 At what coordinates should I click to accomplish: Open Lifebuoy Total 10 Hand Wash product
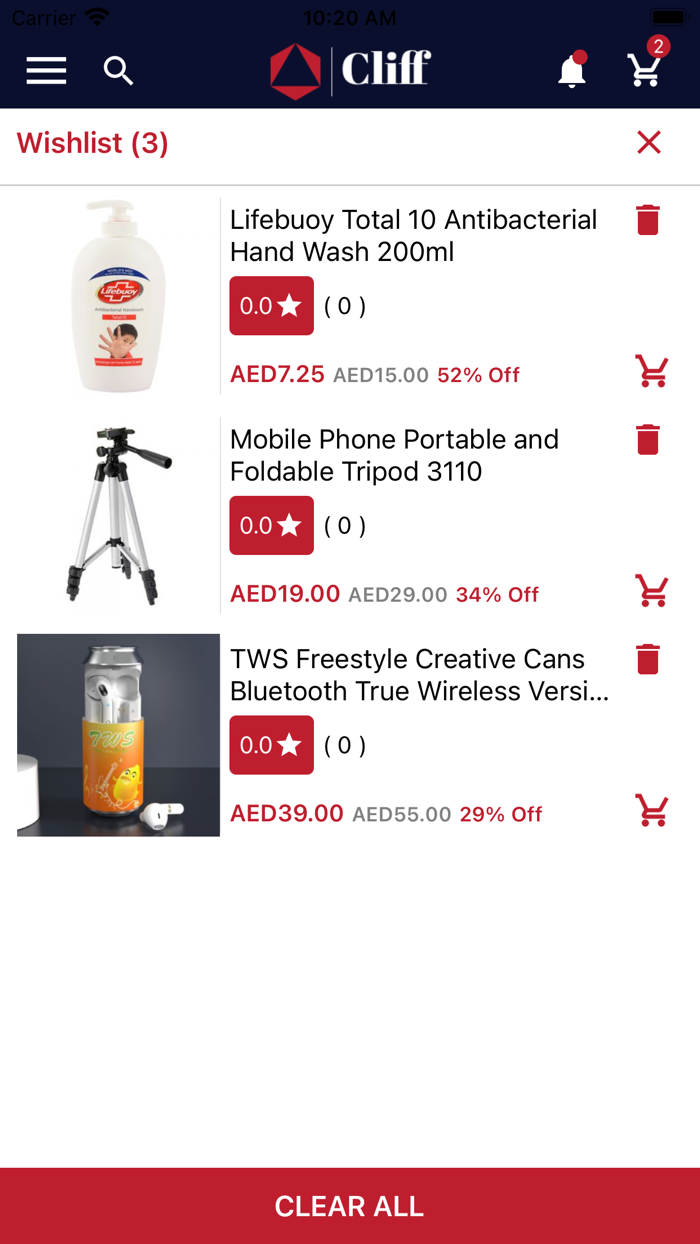(413, 236)
